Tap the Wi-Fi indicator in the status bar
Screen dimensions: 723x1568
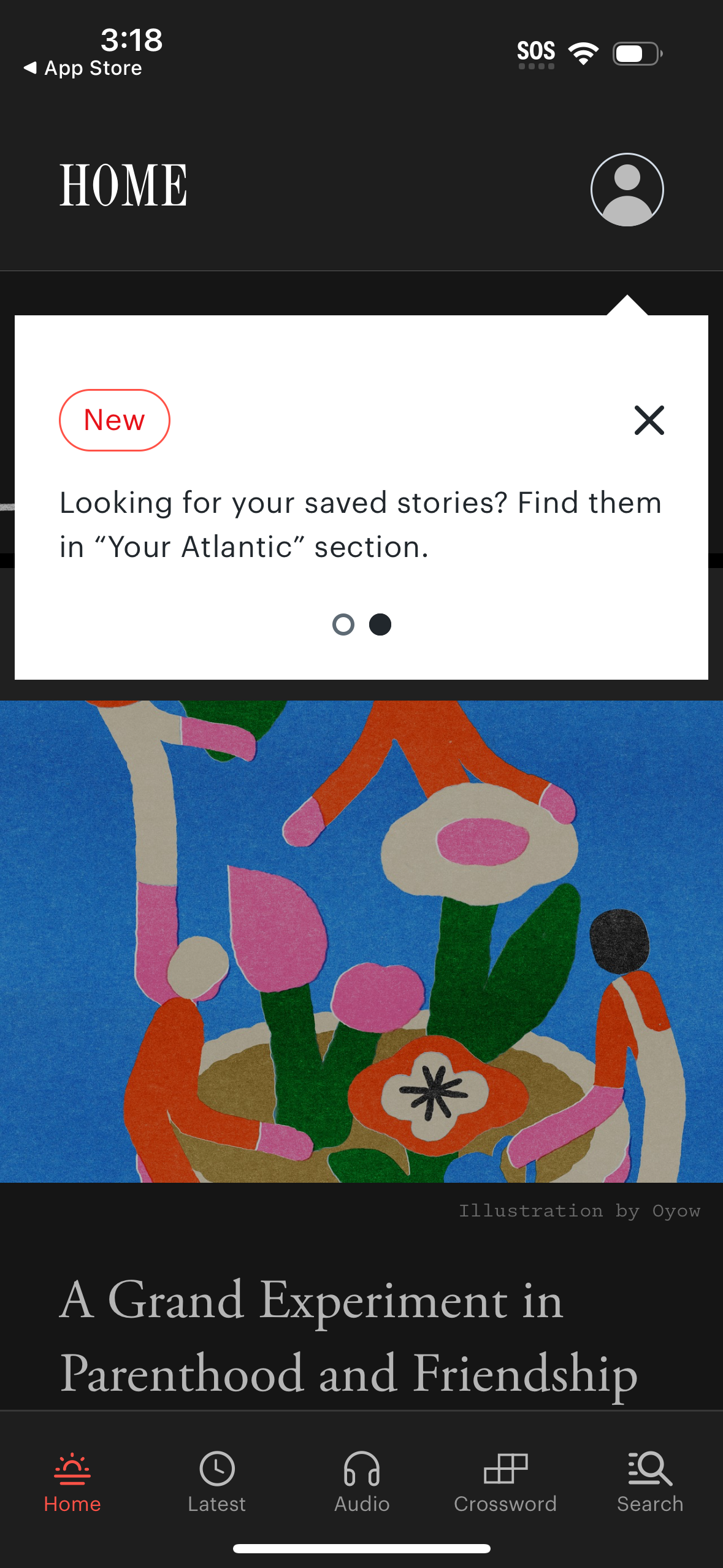583,53
